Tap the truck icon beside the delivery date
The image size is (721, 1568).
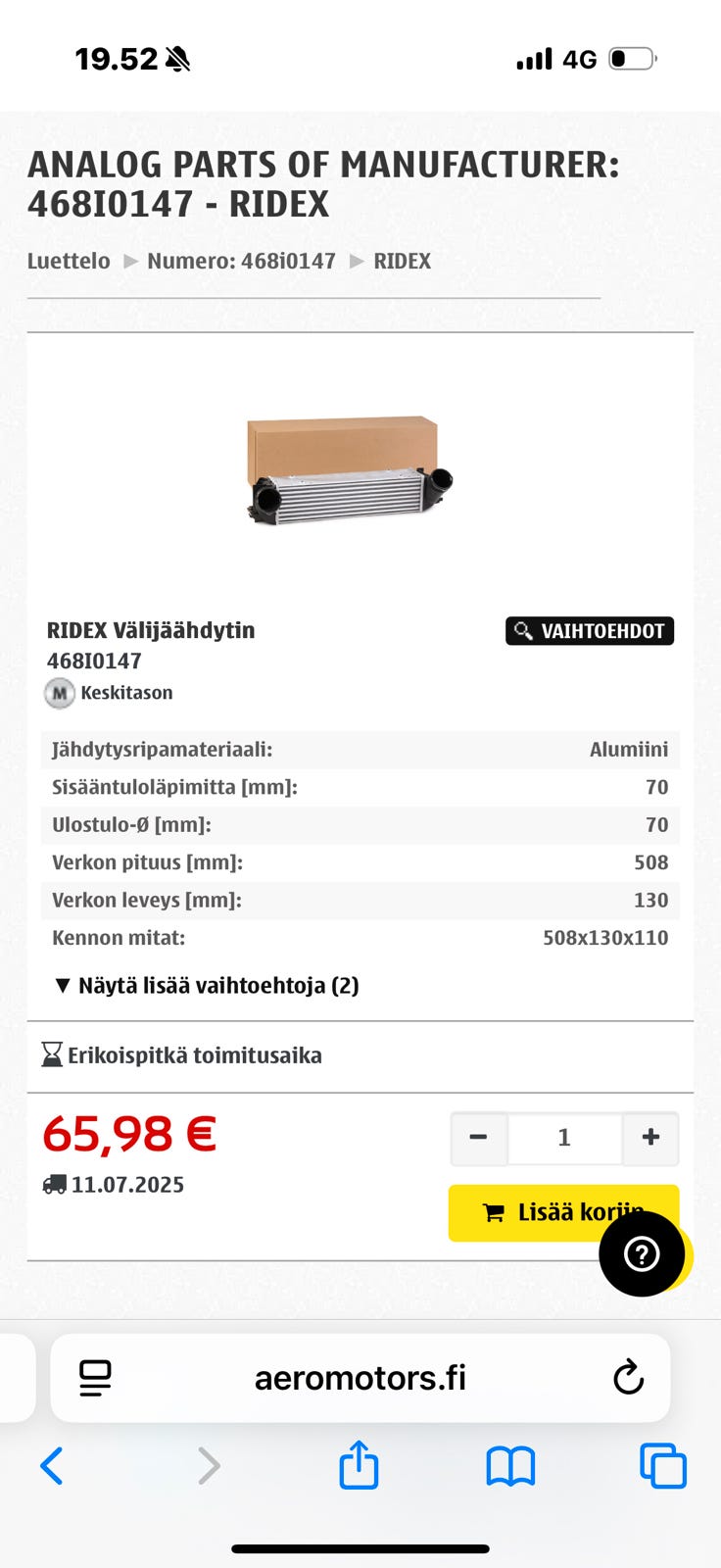click(56, 1184)
